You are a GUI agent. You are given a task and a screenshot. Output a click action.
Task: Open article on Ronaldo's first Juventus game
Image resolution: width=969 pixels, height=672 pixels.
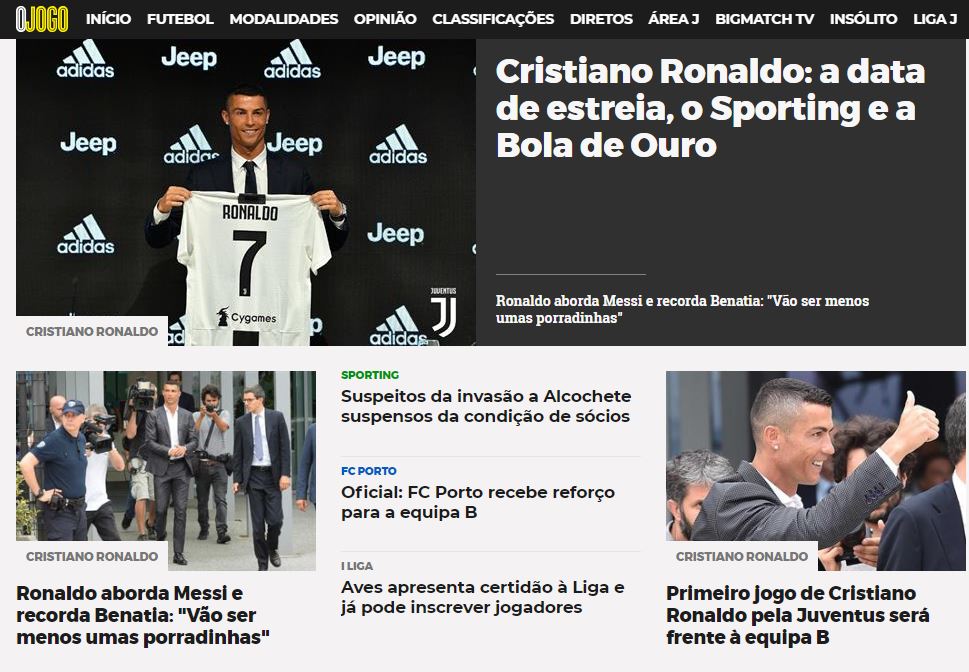point(797,615)
